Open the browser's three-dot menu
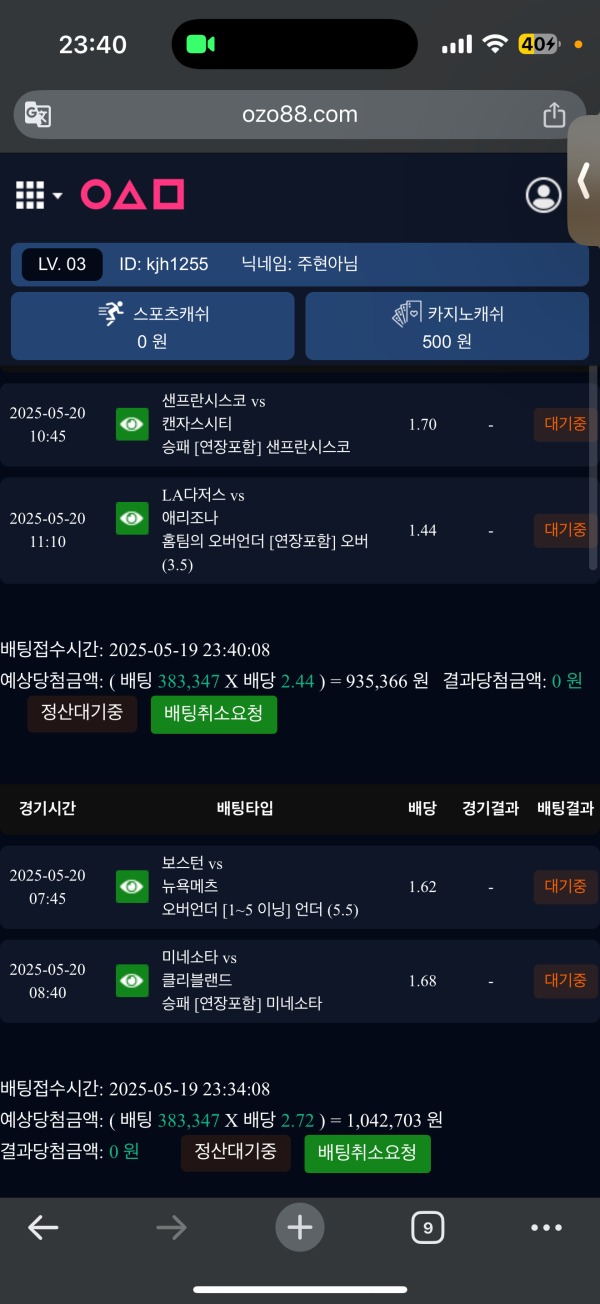The image size is (600, 1304). (x=547, y=1227)
